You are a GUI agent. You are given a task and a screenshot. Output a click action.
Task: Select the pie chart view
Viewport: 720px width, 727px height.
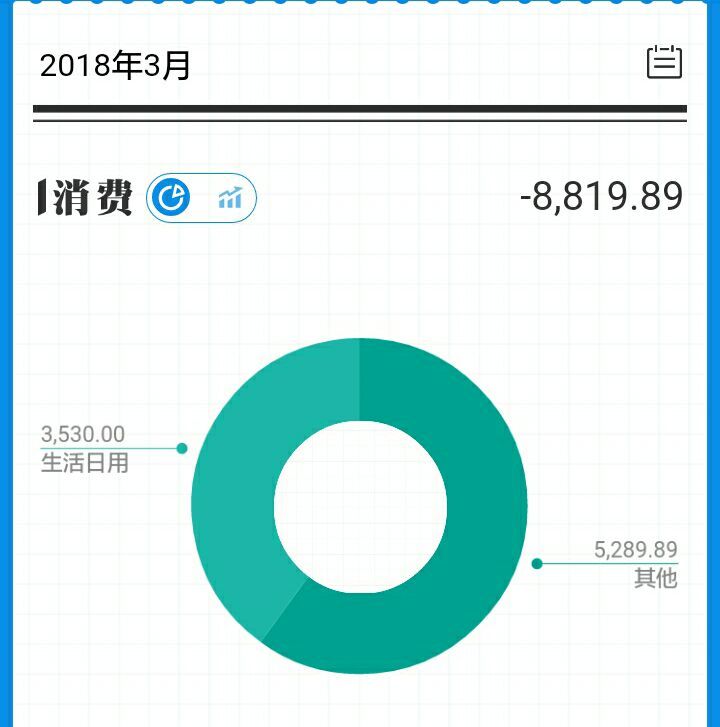click(x=175, y=198)
